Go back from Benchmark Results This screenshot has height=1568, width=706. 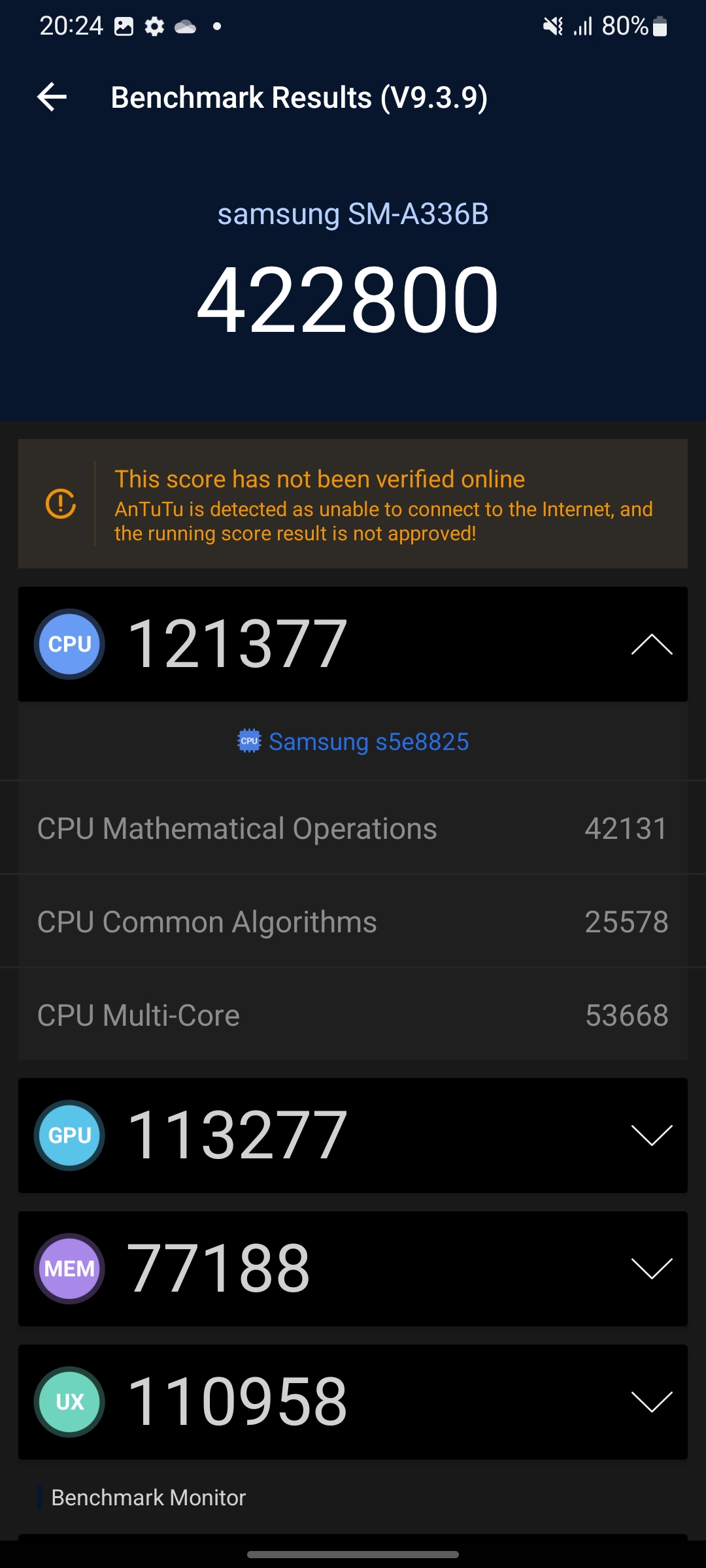(52, 97)
